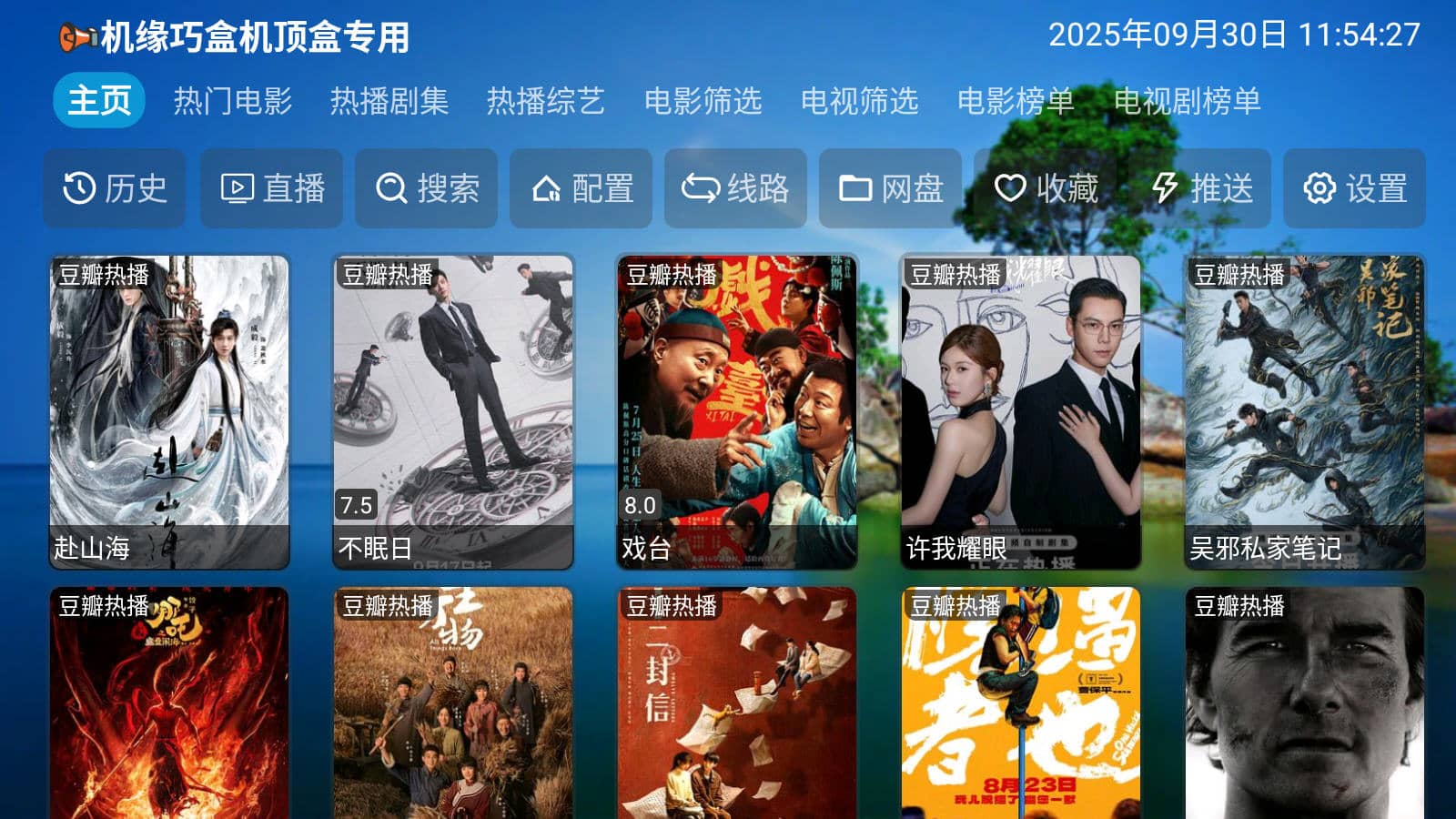
Task: Switch to the 热播剧集 tab
Action: pos(389,100)
